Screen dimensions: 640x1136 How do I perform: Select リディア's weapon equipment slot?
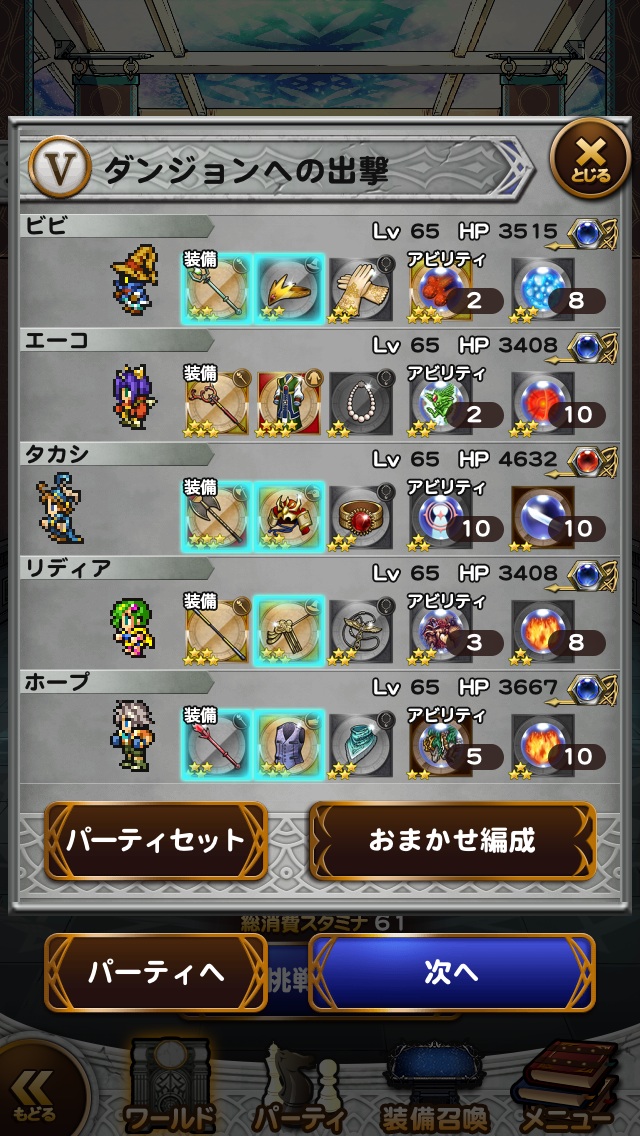[216, 631]
